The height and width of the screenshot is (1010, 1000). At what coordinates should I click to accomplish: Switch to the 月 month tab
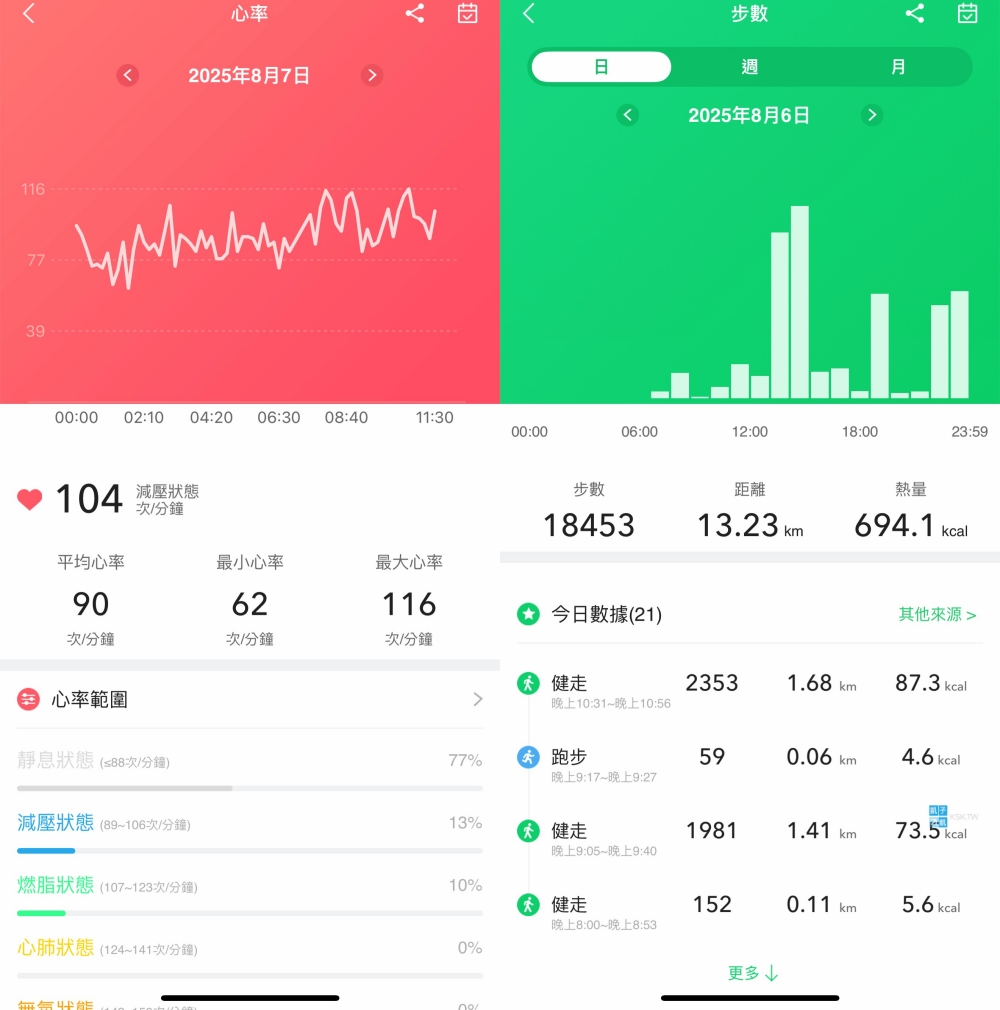pyautogui.click(x=898, y=67)
